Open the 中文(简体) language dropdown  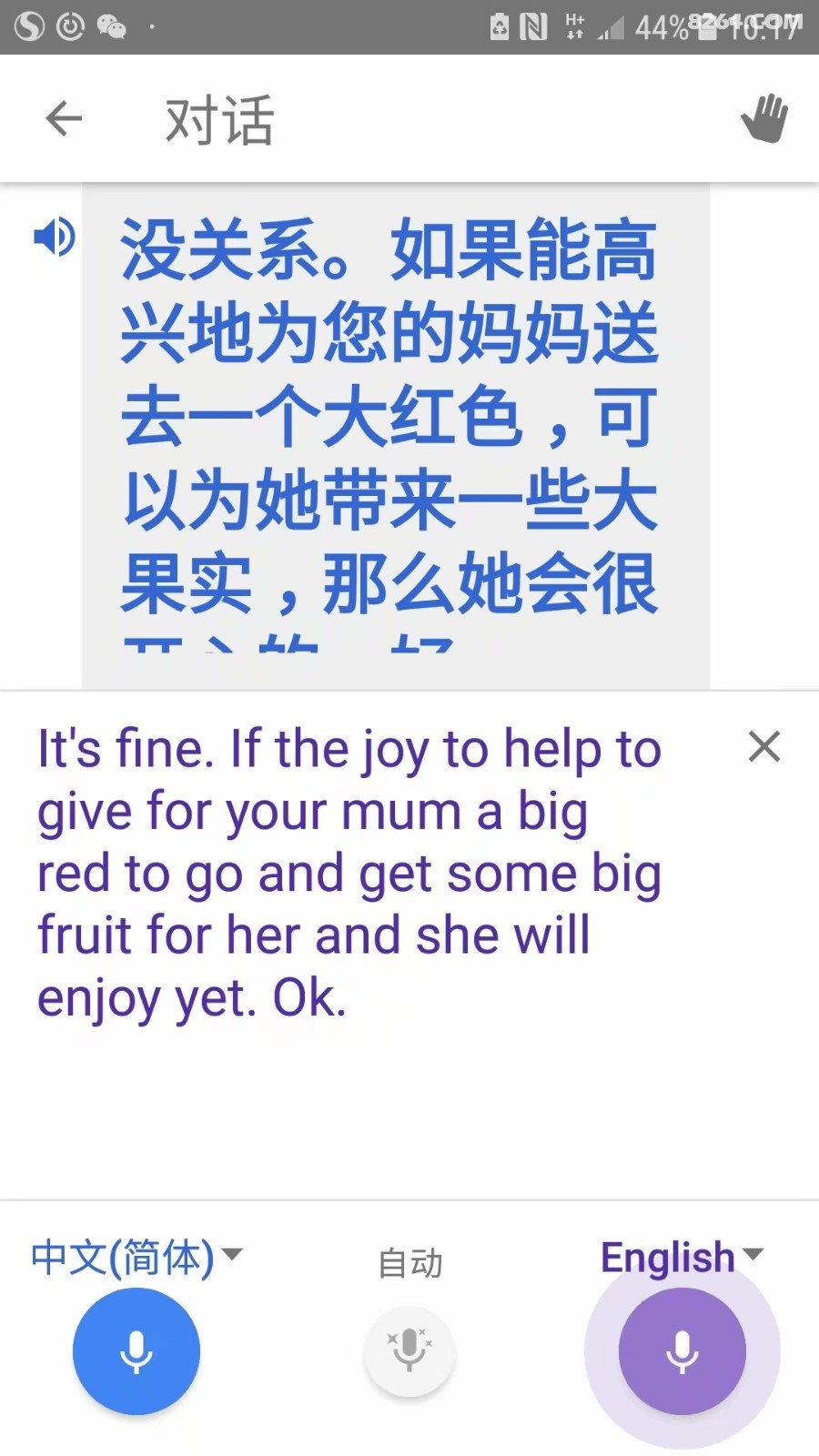click(x=136, y=1257)
